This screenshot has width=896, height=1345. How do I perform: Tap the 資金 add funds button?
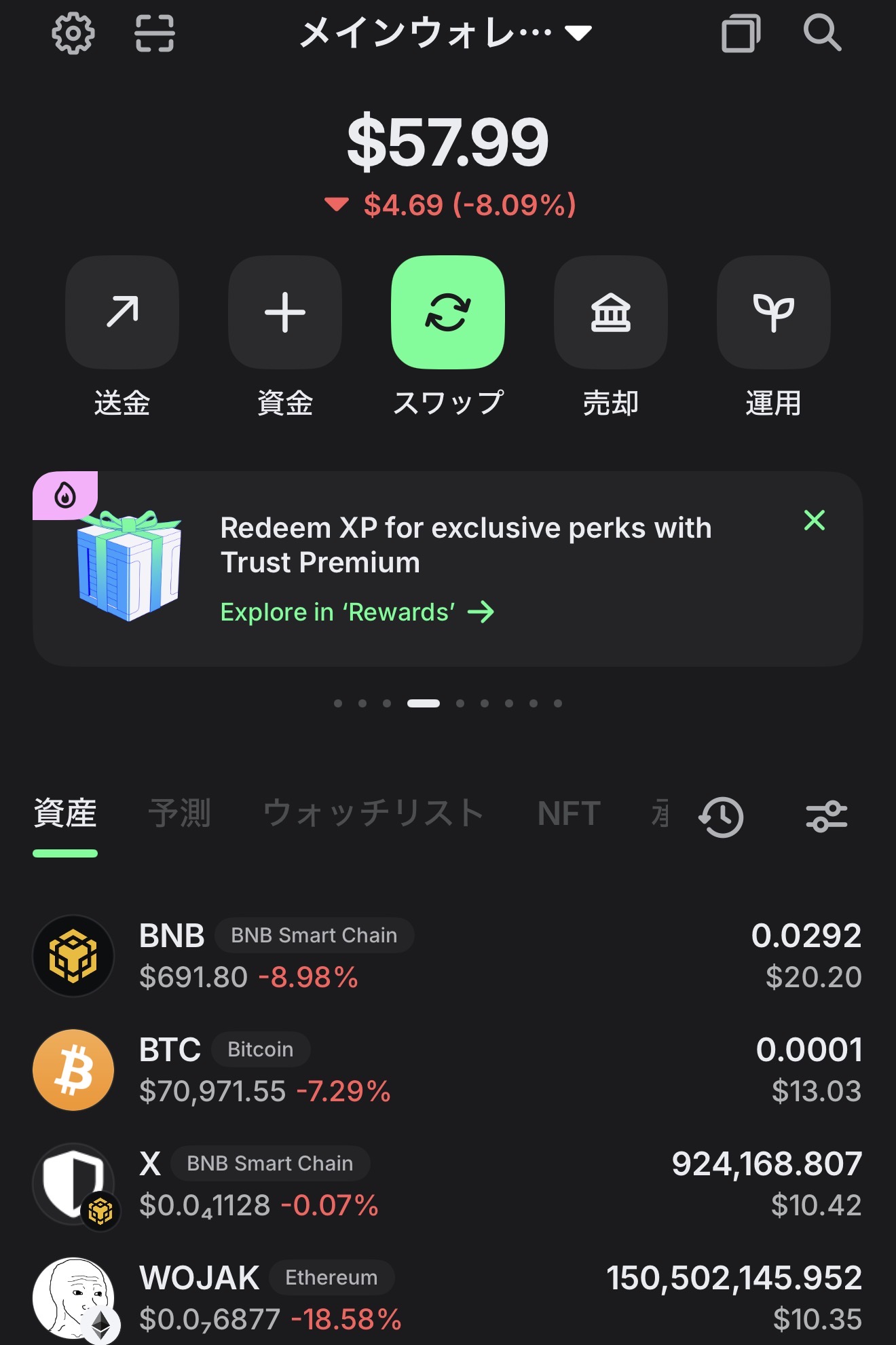pos(285,312)
